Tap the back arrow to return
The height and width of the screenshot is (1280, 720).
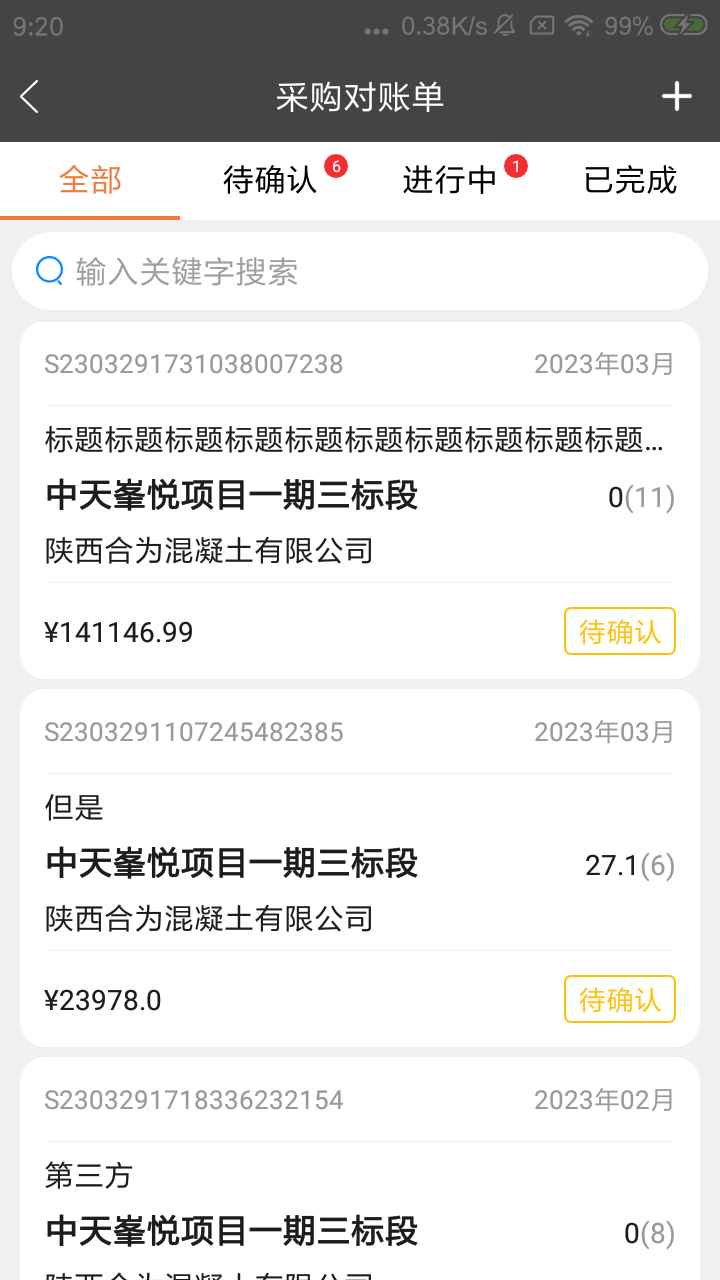(30, 96)
